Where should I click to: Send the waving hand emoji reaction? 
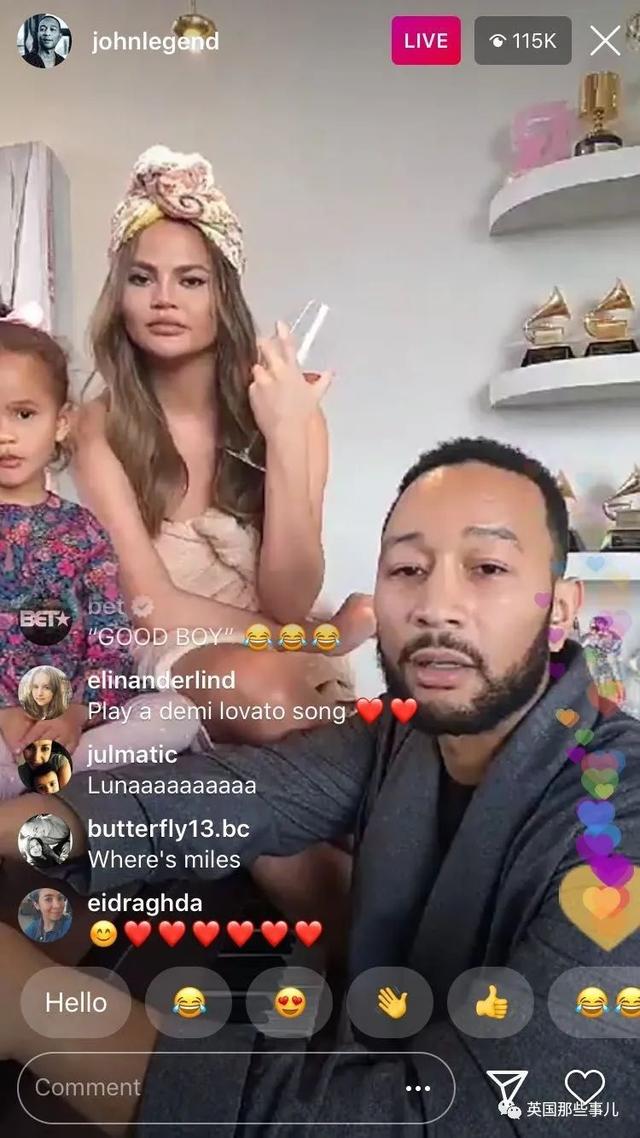390,1002
